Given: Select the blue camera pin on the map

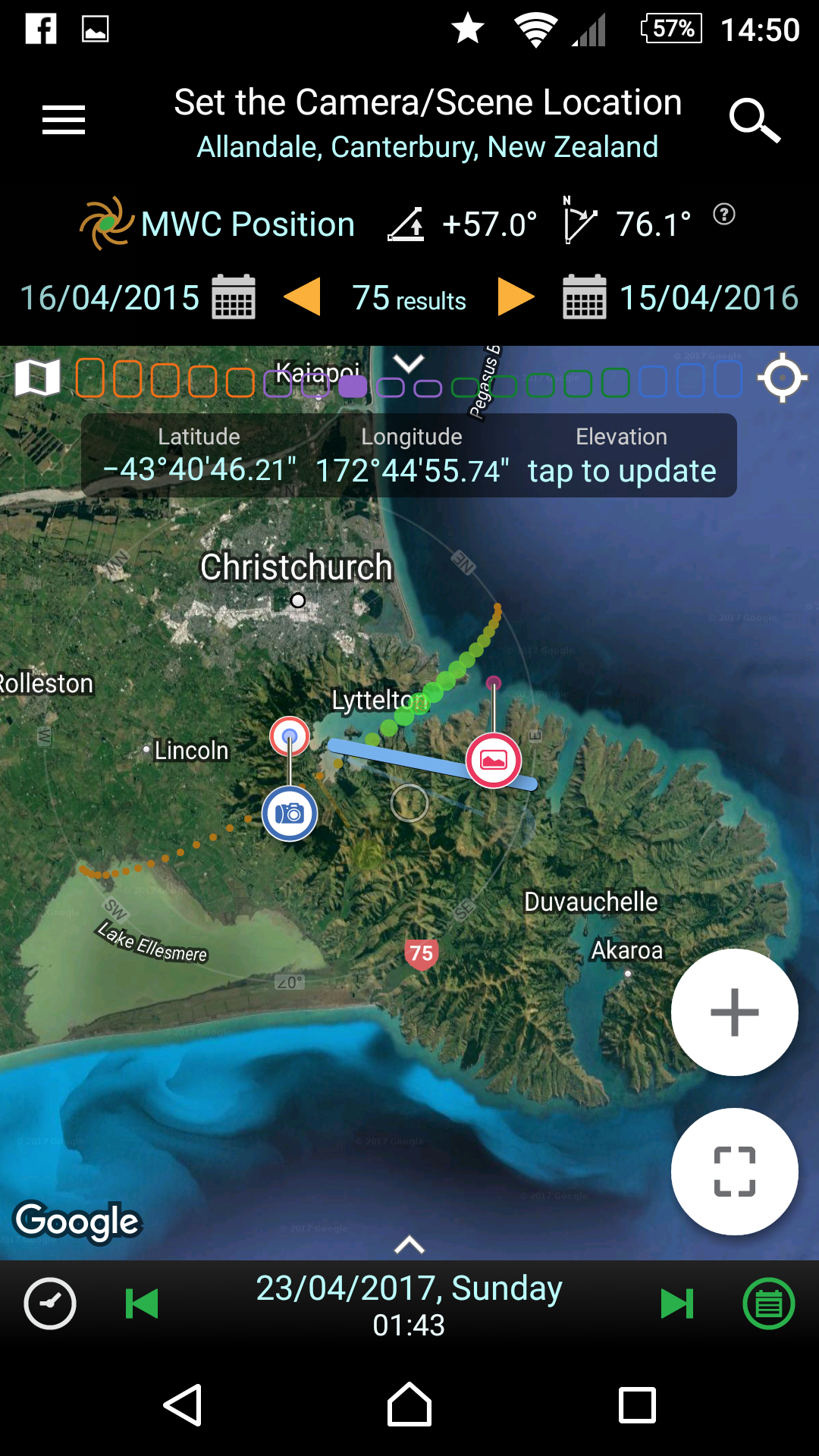Looking at the screenshot, I should tap(290, 814).
